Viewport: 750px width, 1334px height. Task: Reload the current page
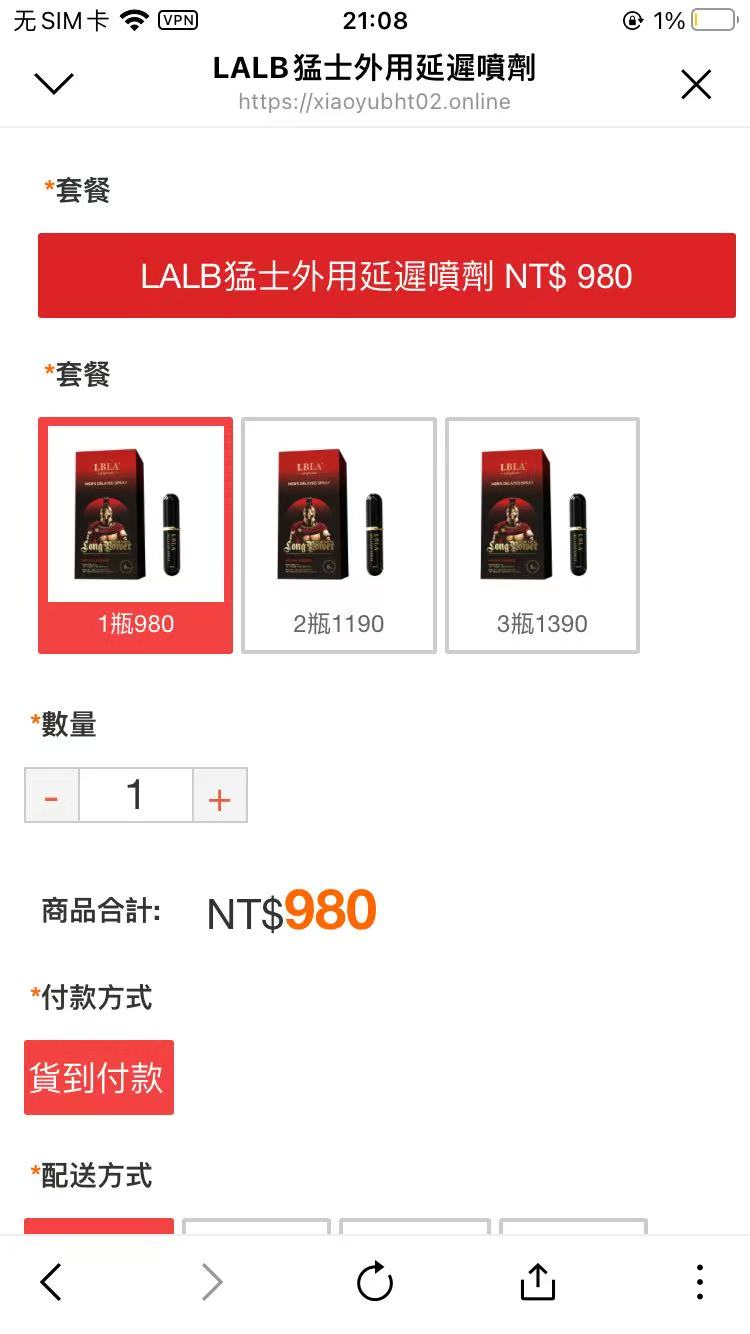pos(375,1282)
